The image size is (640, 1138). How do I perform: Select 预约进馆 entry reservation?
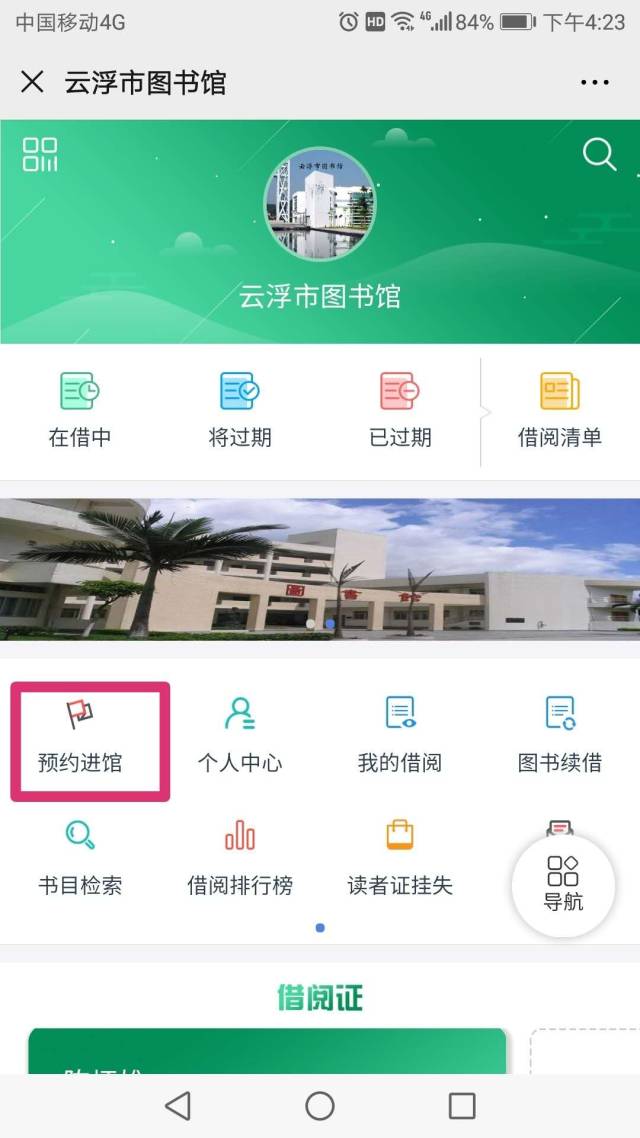tap(80, 738)
